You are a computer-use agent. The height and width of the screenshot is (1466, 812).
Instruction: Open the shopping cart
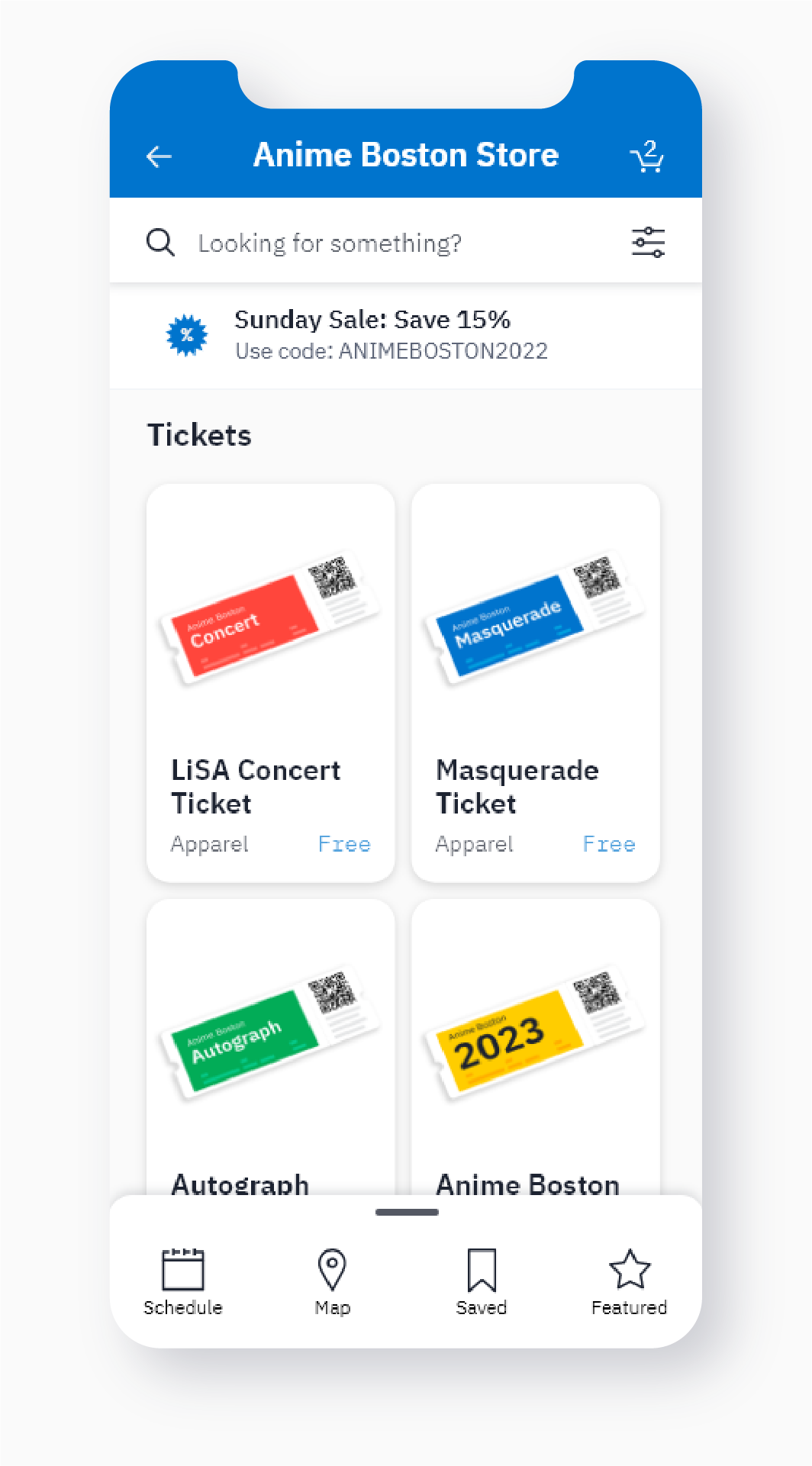pyautogui.click(x=647, y=156)
